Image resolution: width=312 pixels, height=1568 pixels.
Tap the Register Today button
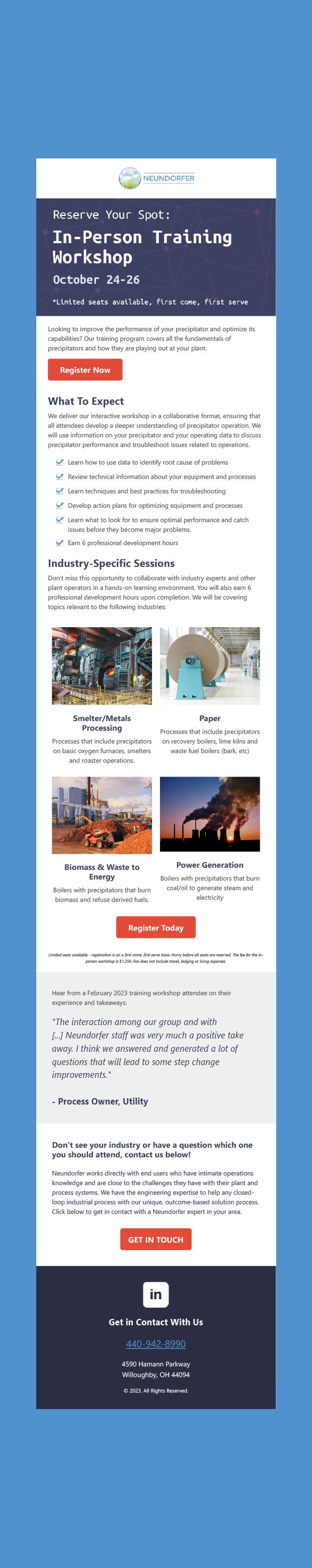pos(156,927)
